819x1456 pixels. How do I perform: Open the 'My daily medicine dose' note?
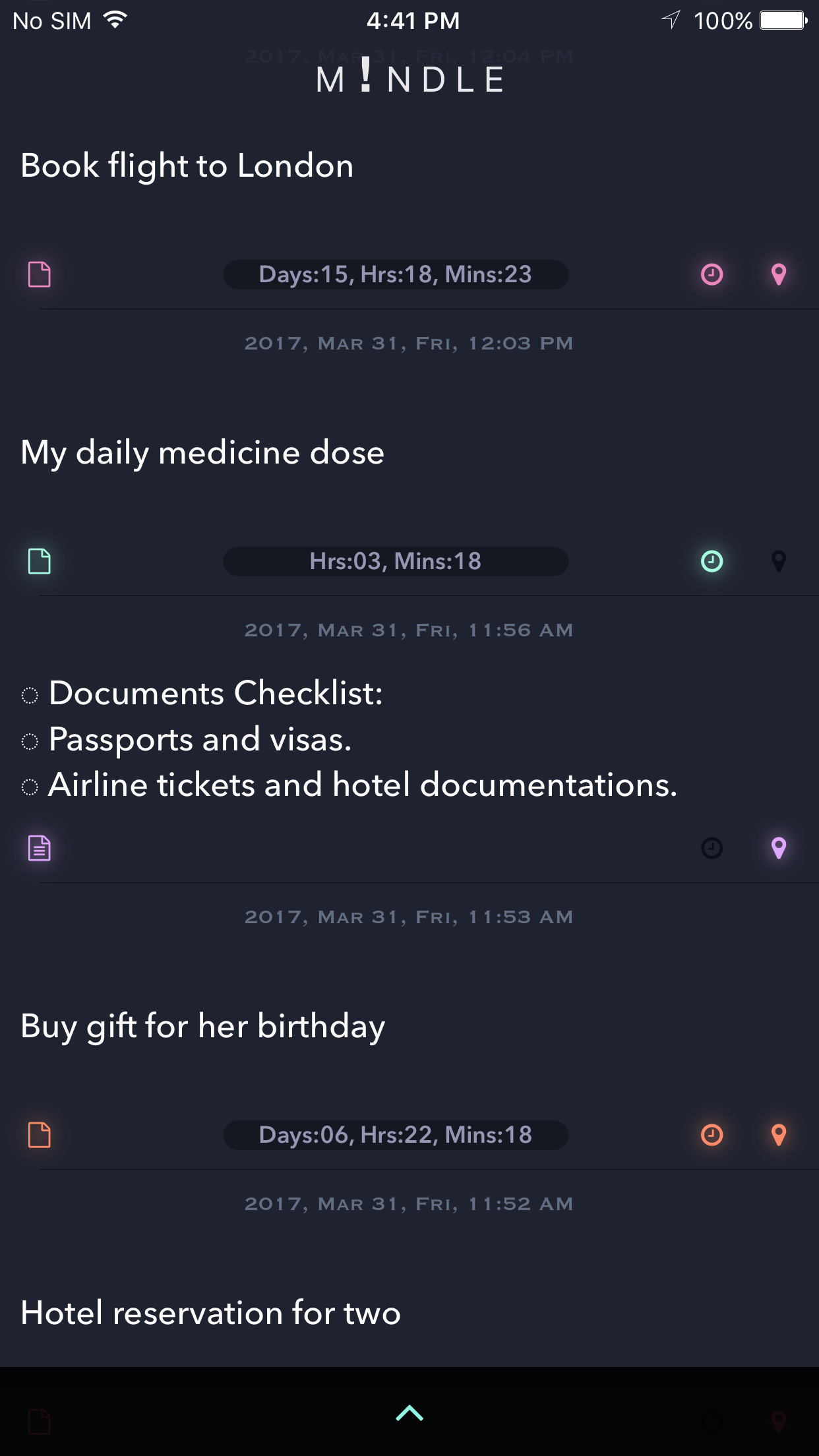click(x=202, y=453)
